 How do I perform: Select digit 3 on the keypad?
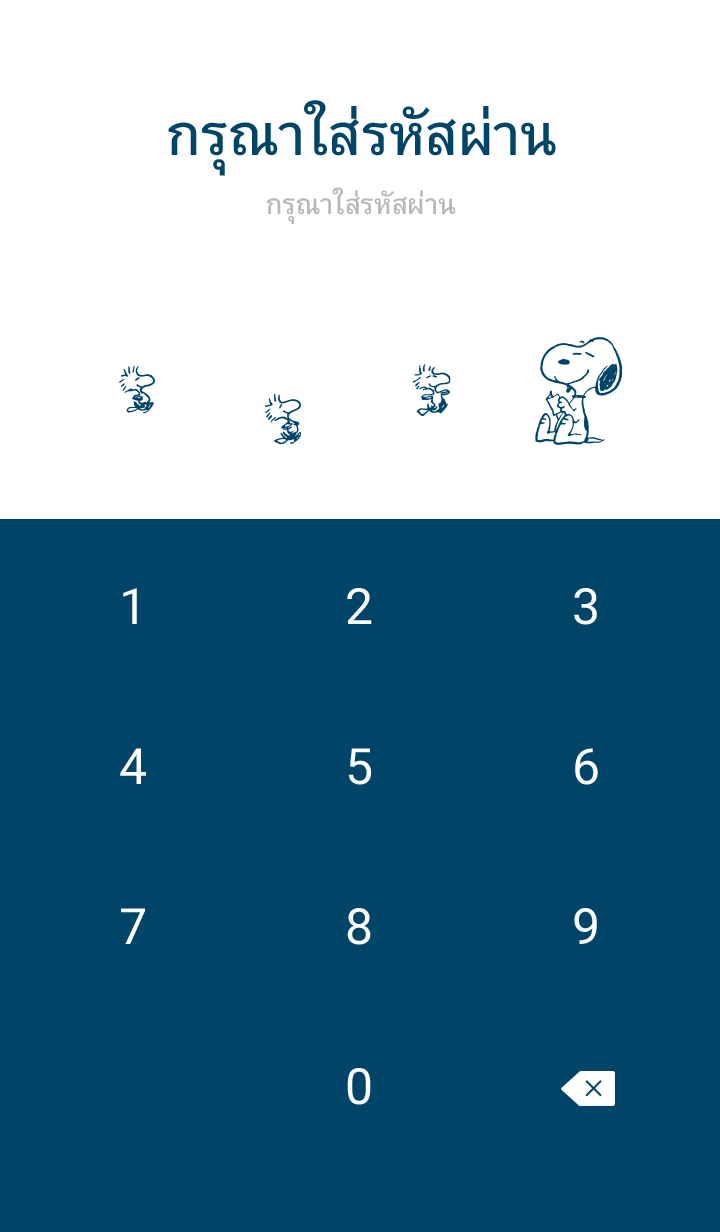586,607
